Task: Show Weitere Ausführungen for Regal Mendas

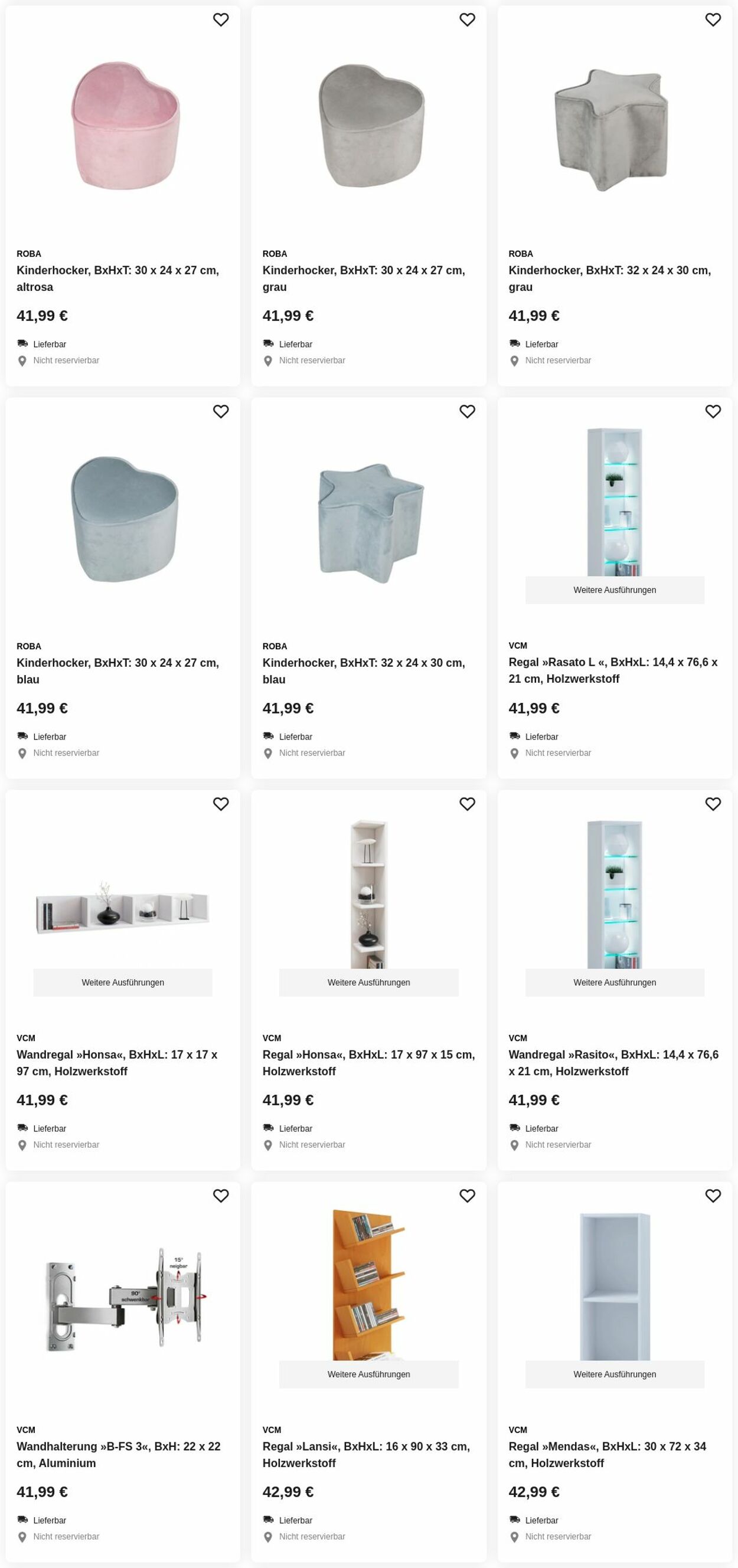Action: 614,1374
